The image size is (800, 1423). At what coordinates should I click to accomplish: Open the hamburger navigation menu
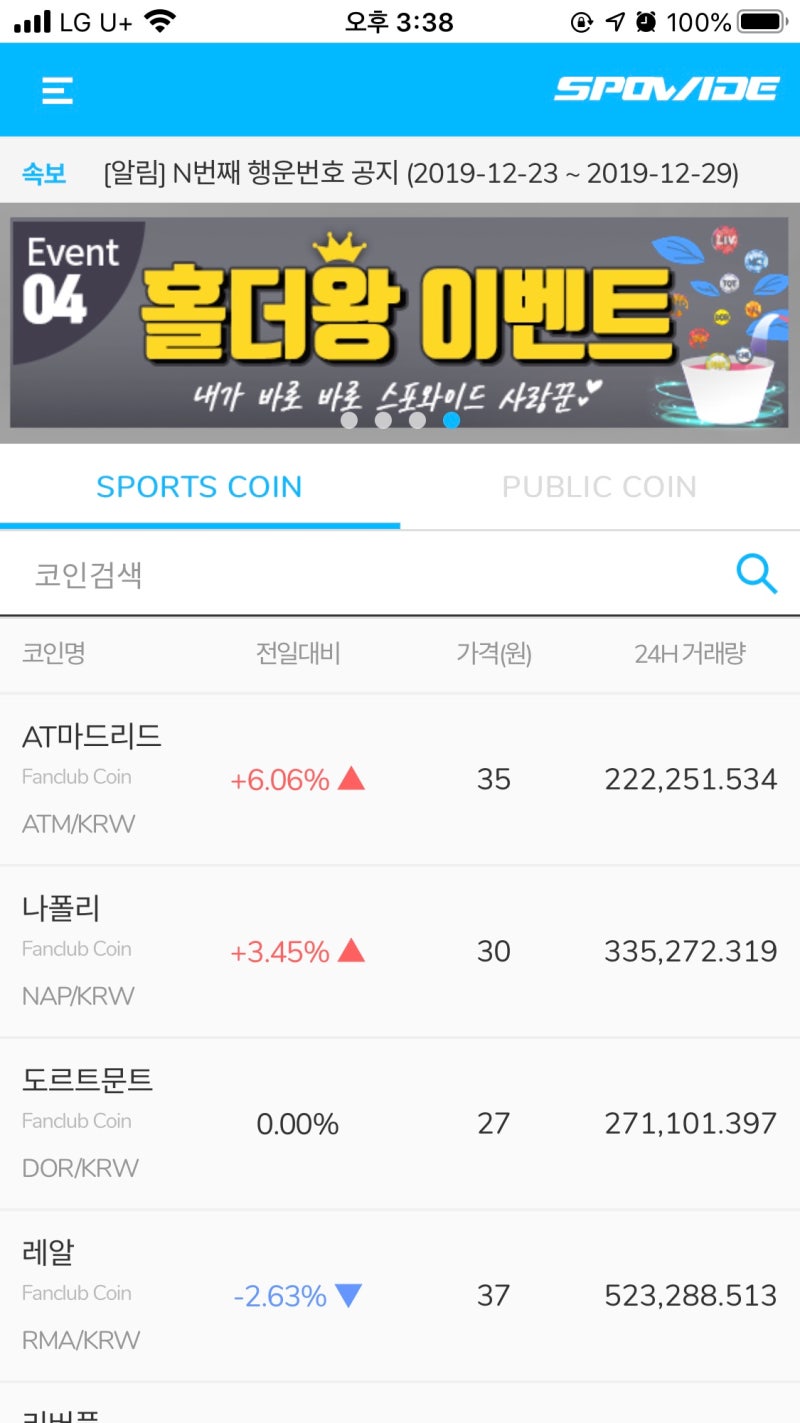pos(57,90)
